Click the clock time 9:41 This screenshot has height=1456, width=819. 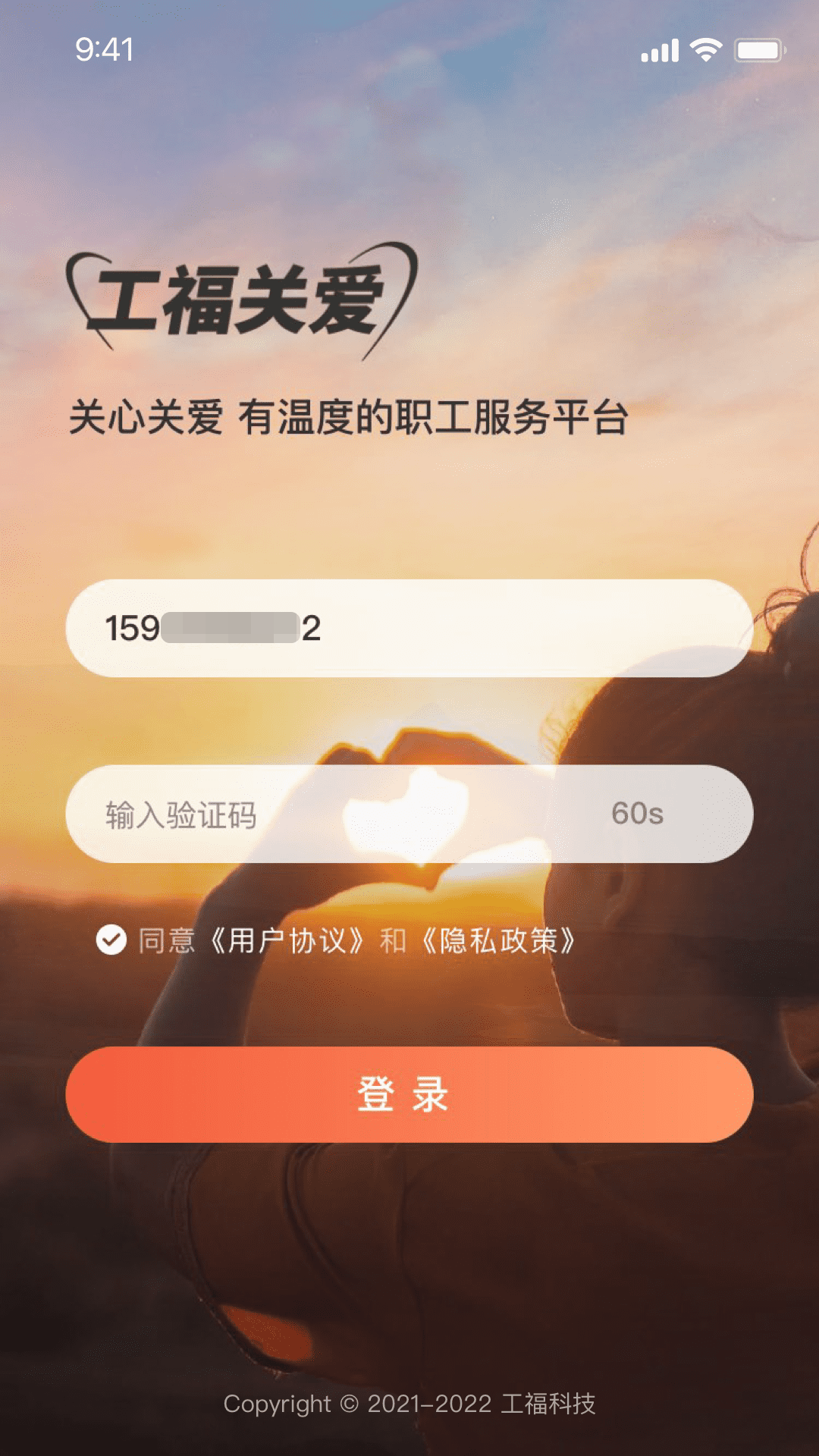pos(102,49)
